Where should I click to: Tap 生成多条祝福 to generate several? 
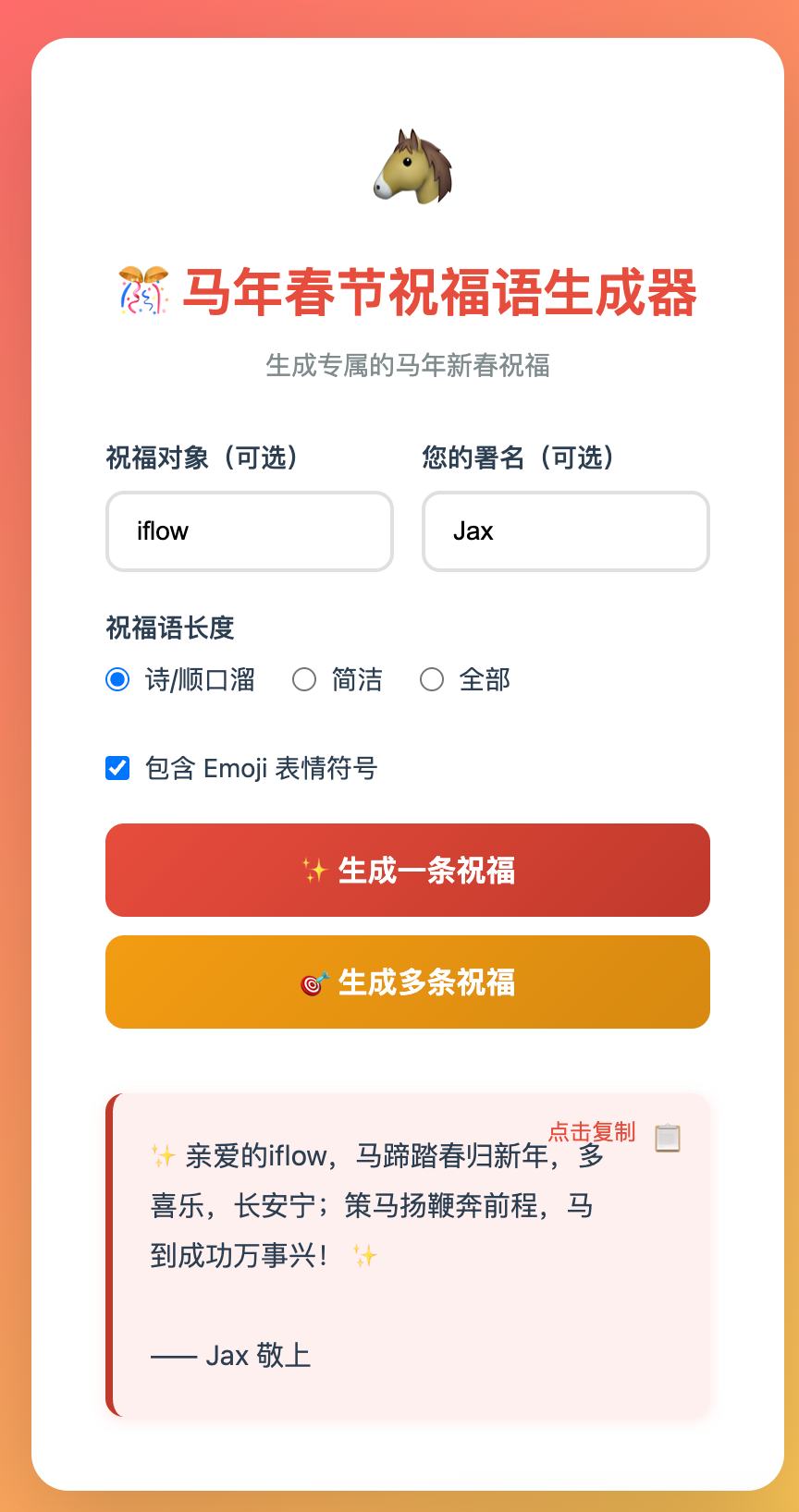[x=407, y=982]
